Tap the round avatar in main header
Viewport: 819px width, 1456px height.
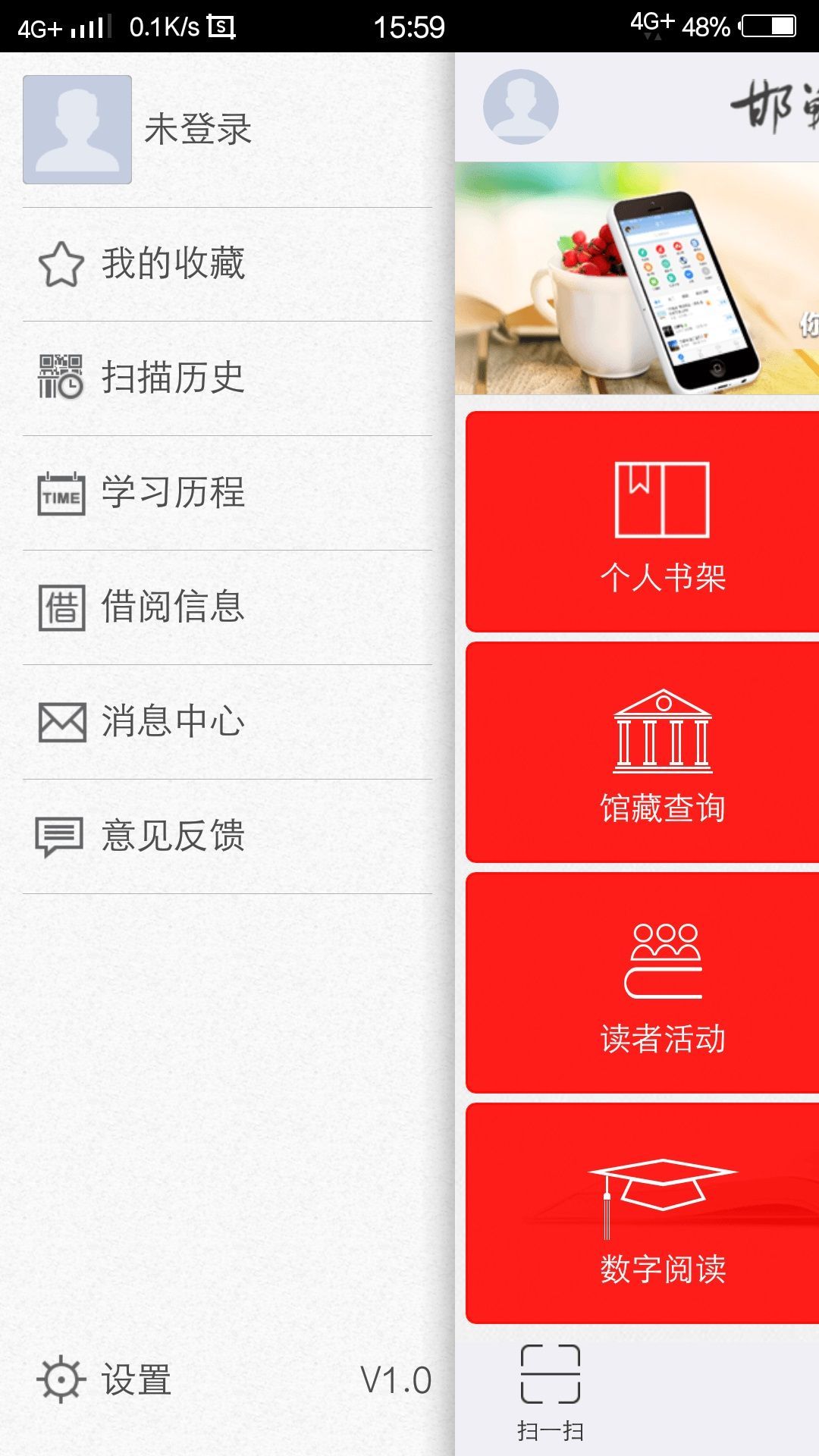(x=521, y=107)
